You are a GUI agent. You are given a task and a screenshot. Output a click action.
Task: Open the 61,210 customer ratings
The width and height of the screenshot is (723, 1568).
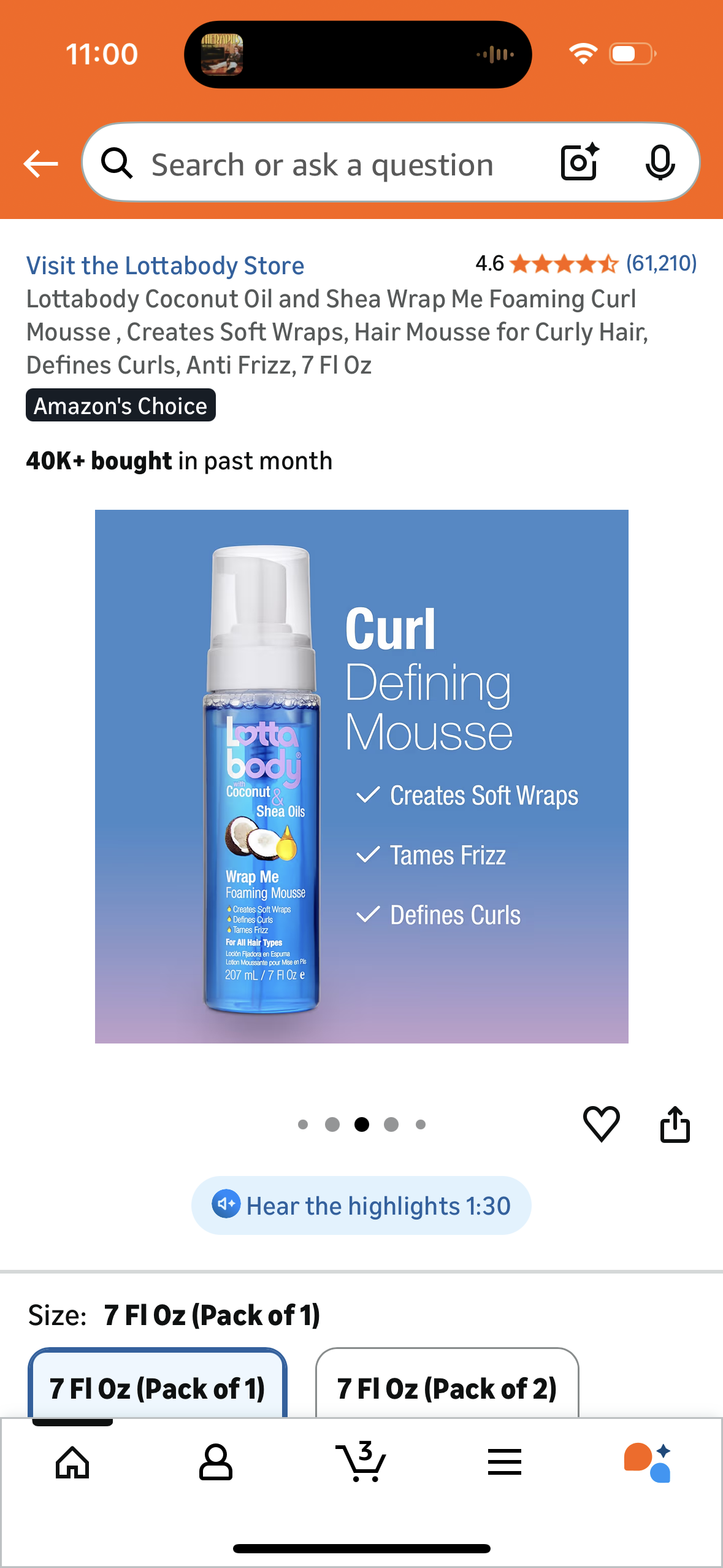point(661,264)
